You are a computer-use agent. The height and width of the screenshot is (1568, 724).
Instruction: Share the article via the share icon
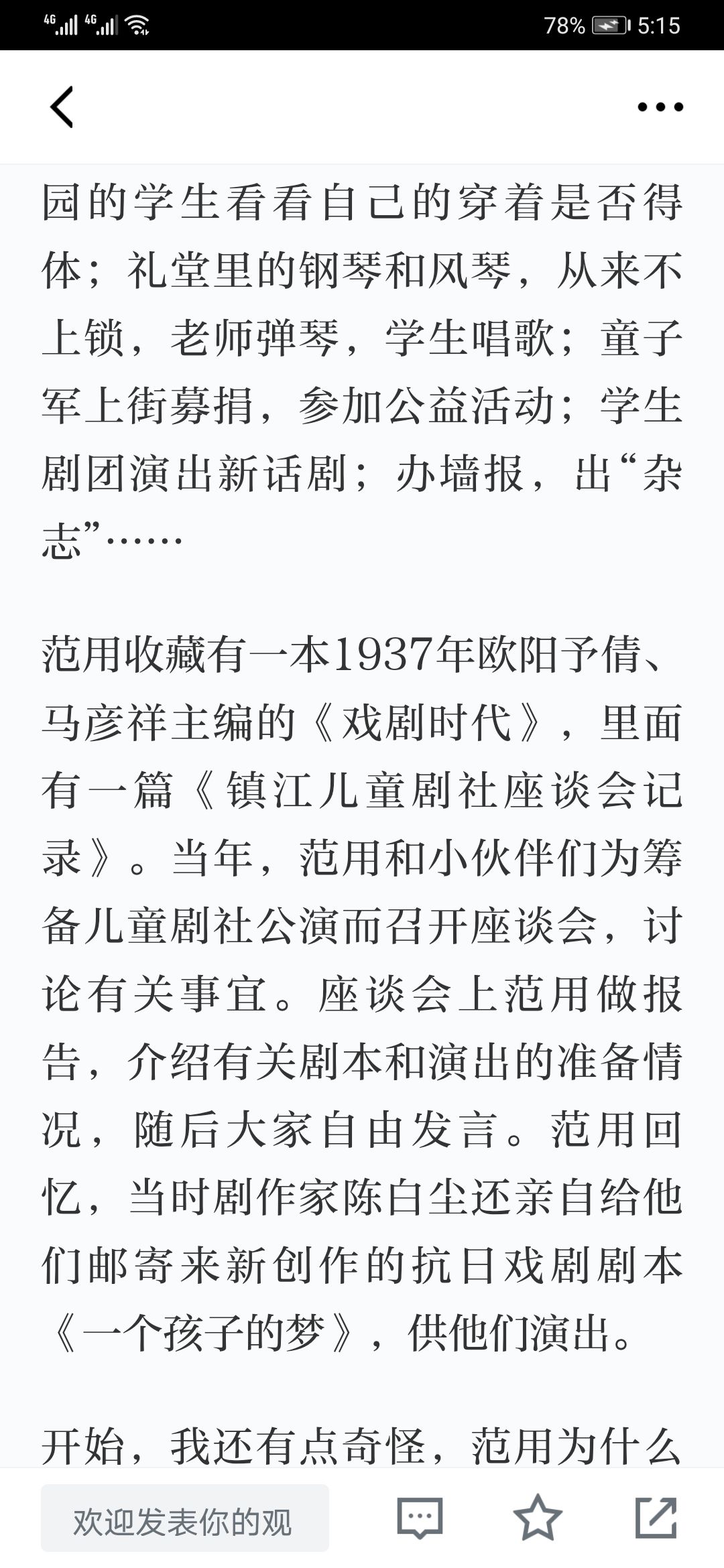[656, 1517]
